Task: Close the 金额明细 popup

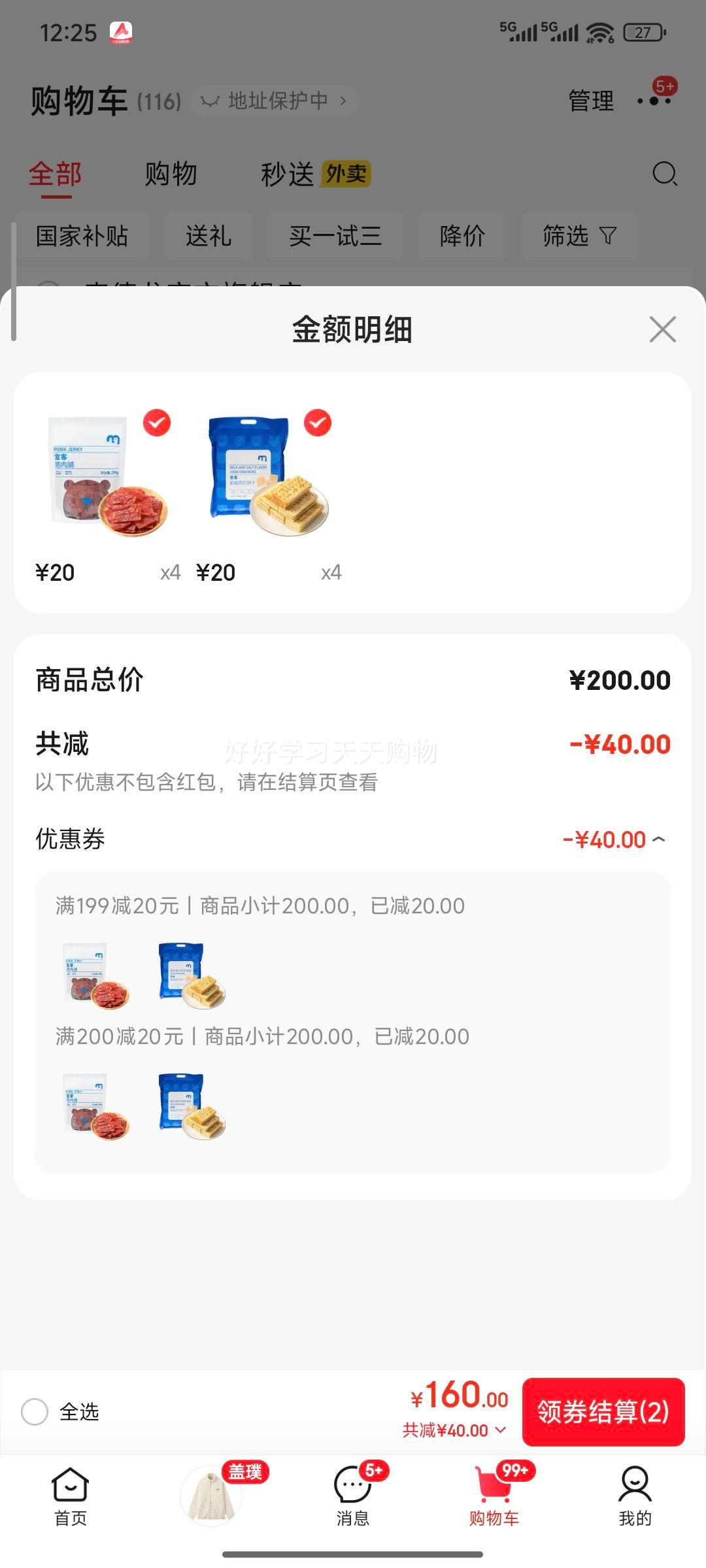Action: pos(662,330)
